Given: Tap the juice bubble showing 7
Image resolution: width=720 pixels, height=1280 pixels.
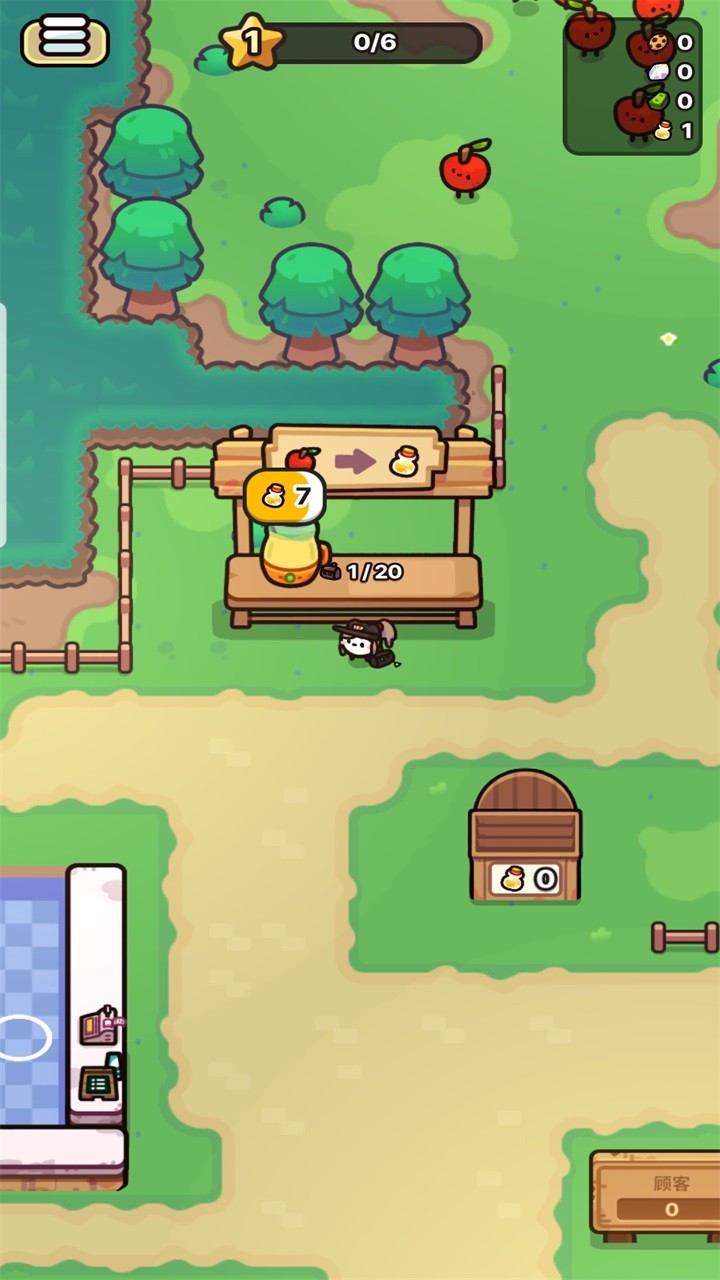Looking at the screenshot, I should (285, 494).
